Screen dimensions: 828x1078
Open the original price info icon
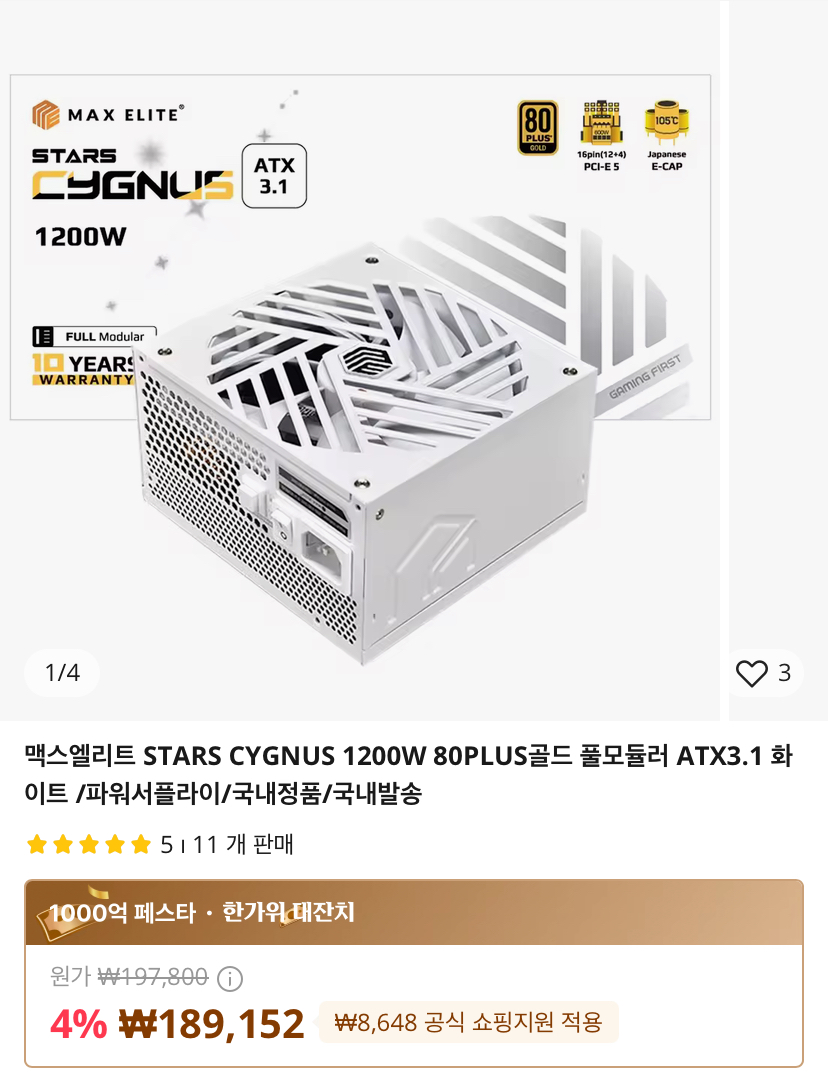click(230, 978)
